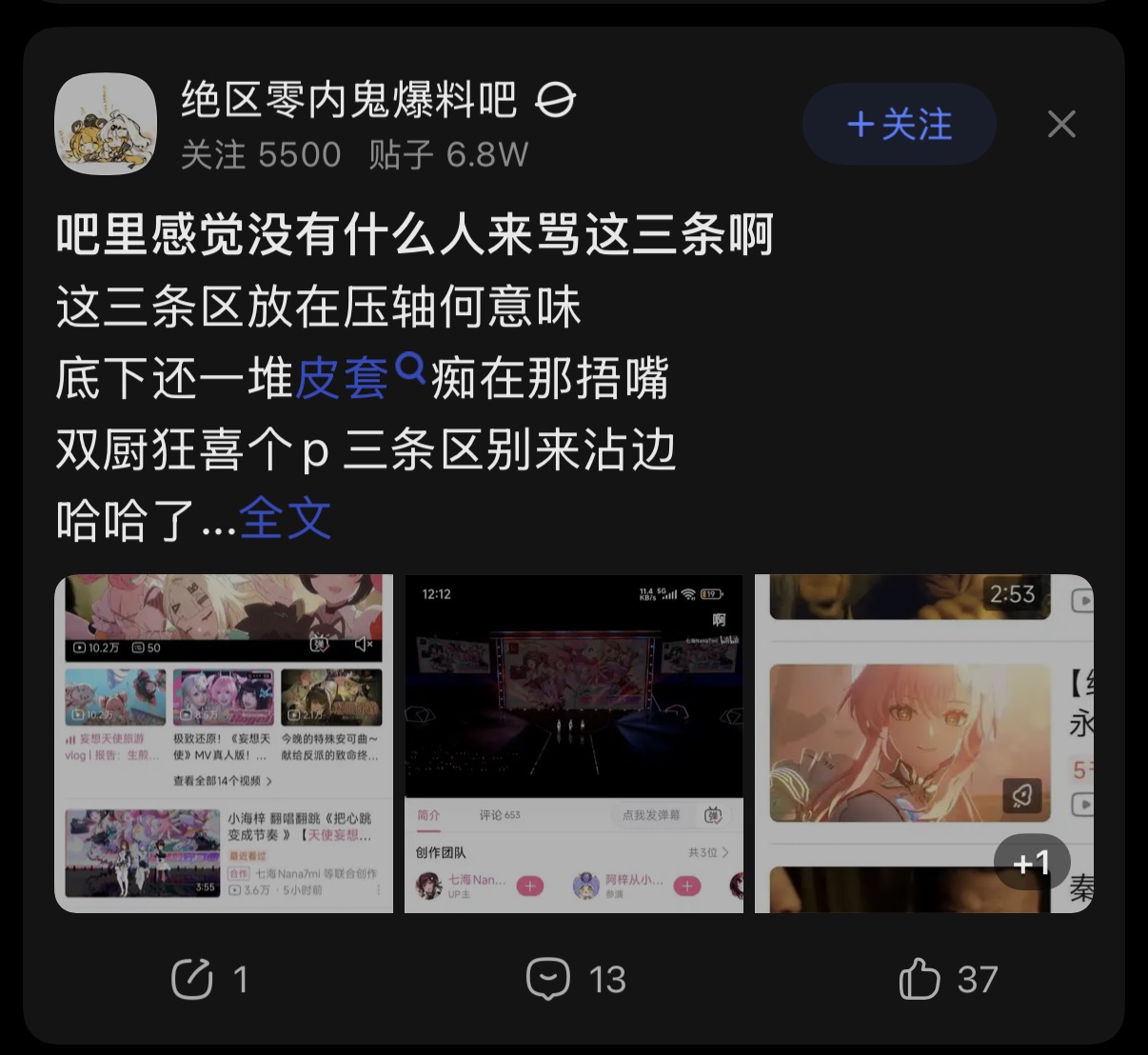This screenshot has height=1055, width=1148.
Task: Share this post
Action: [x=208, y=979]
